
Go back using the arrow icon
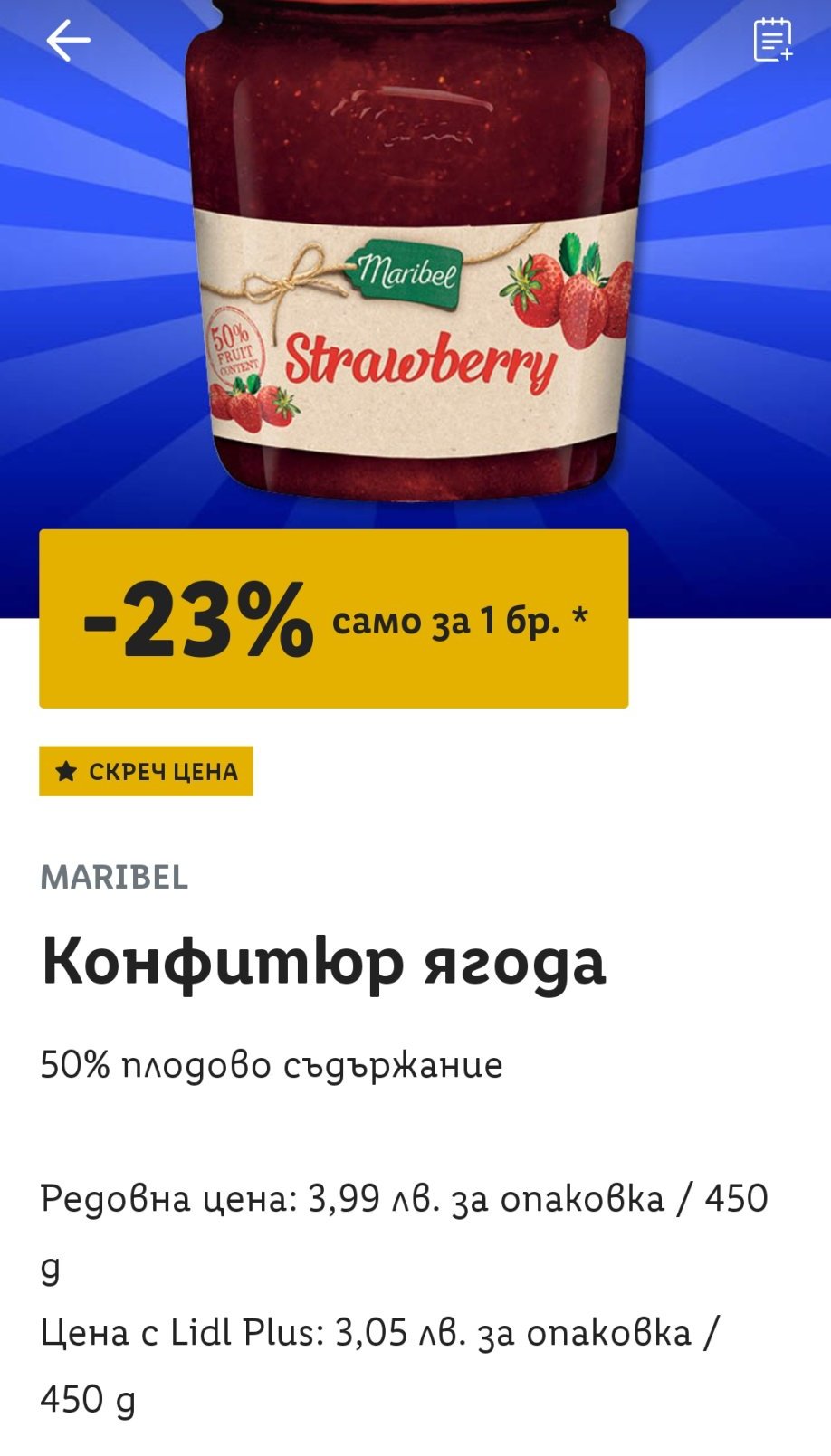pos(68,41)
